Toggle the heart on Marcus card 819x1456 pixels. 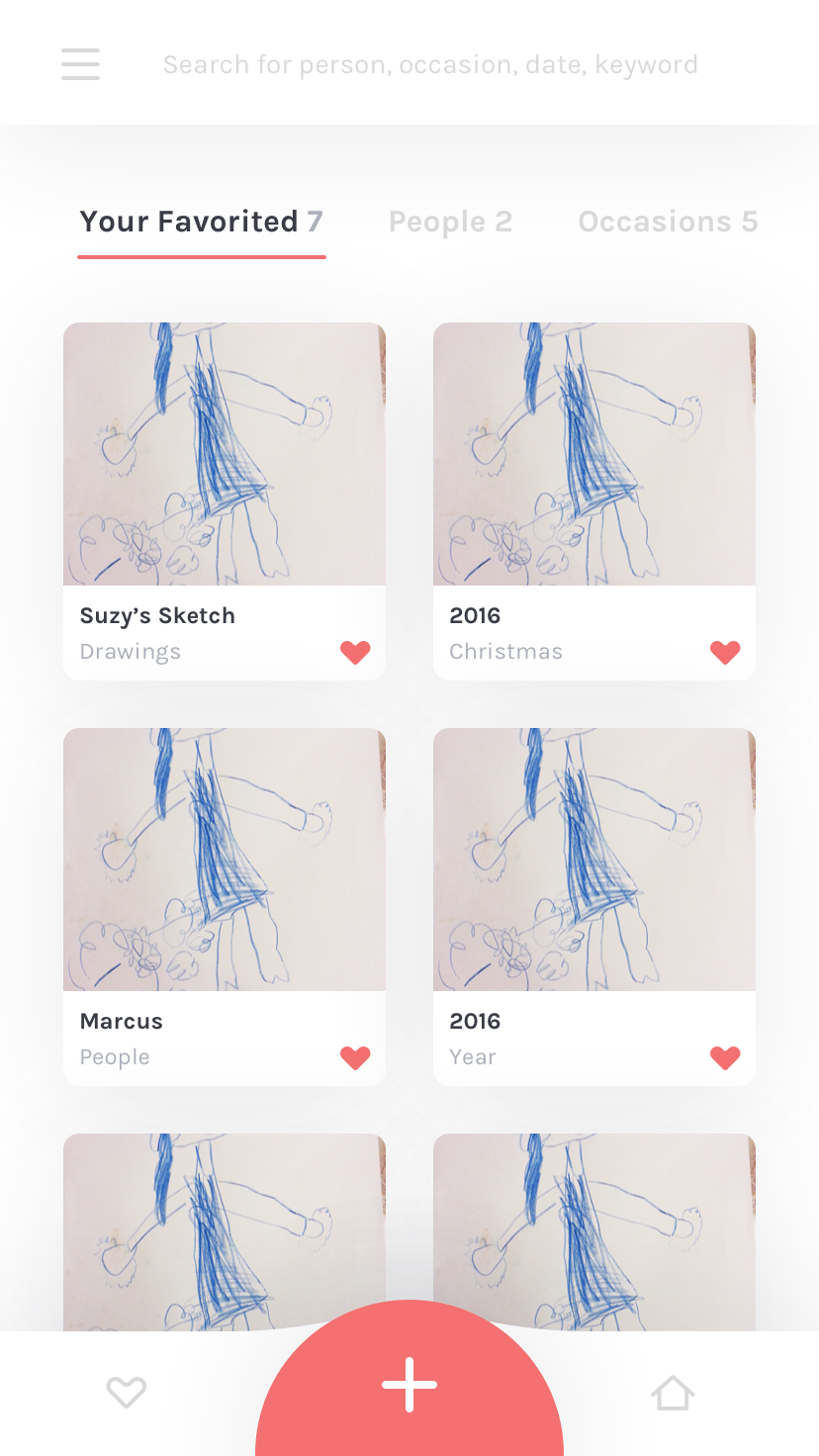355,1057
